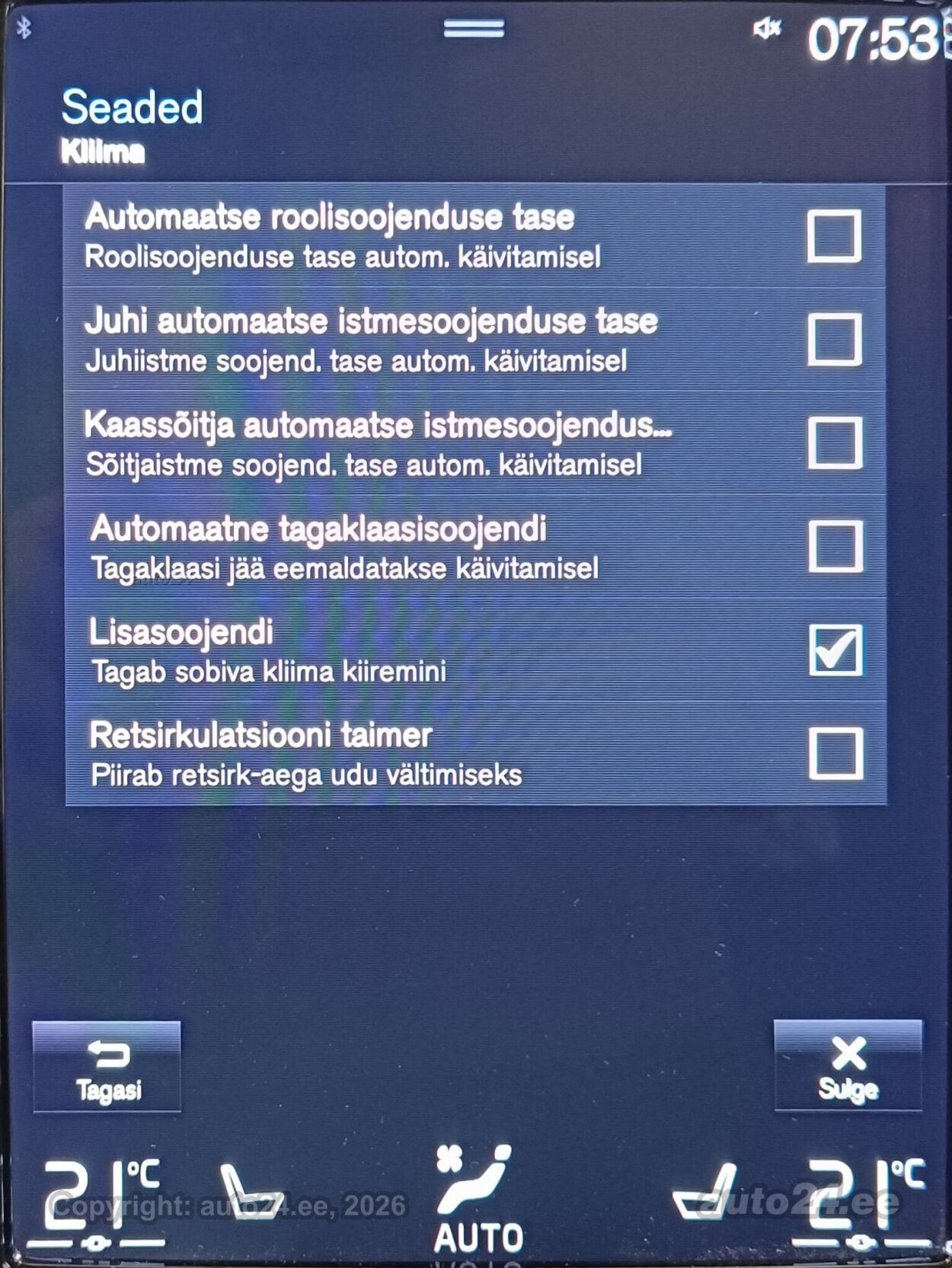Go back with the Tagasi button
The height and width of the screenshot is (1268, 952).
coord(107,1067)
